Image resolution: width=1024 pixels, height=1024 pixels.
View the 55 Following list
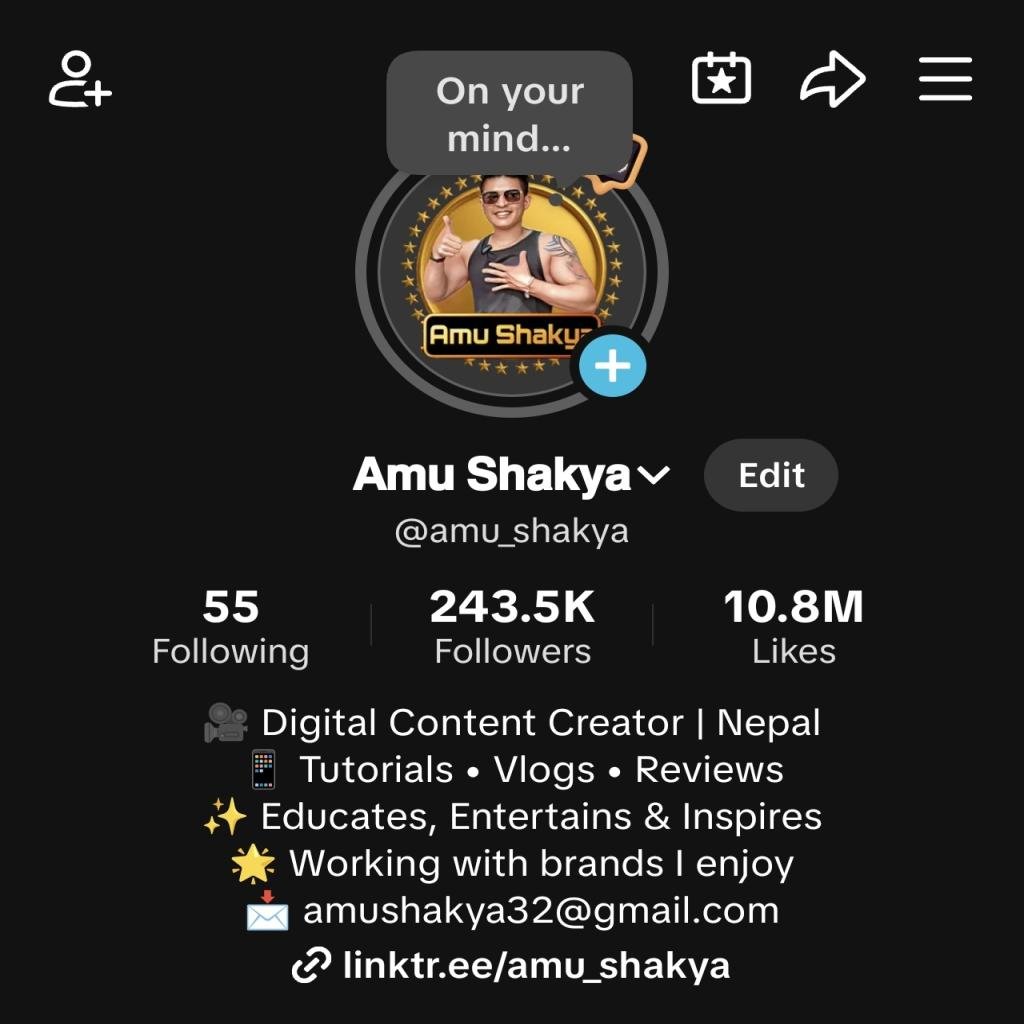230,627
